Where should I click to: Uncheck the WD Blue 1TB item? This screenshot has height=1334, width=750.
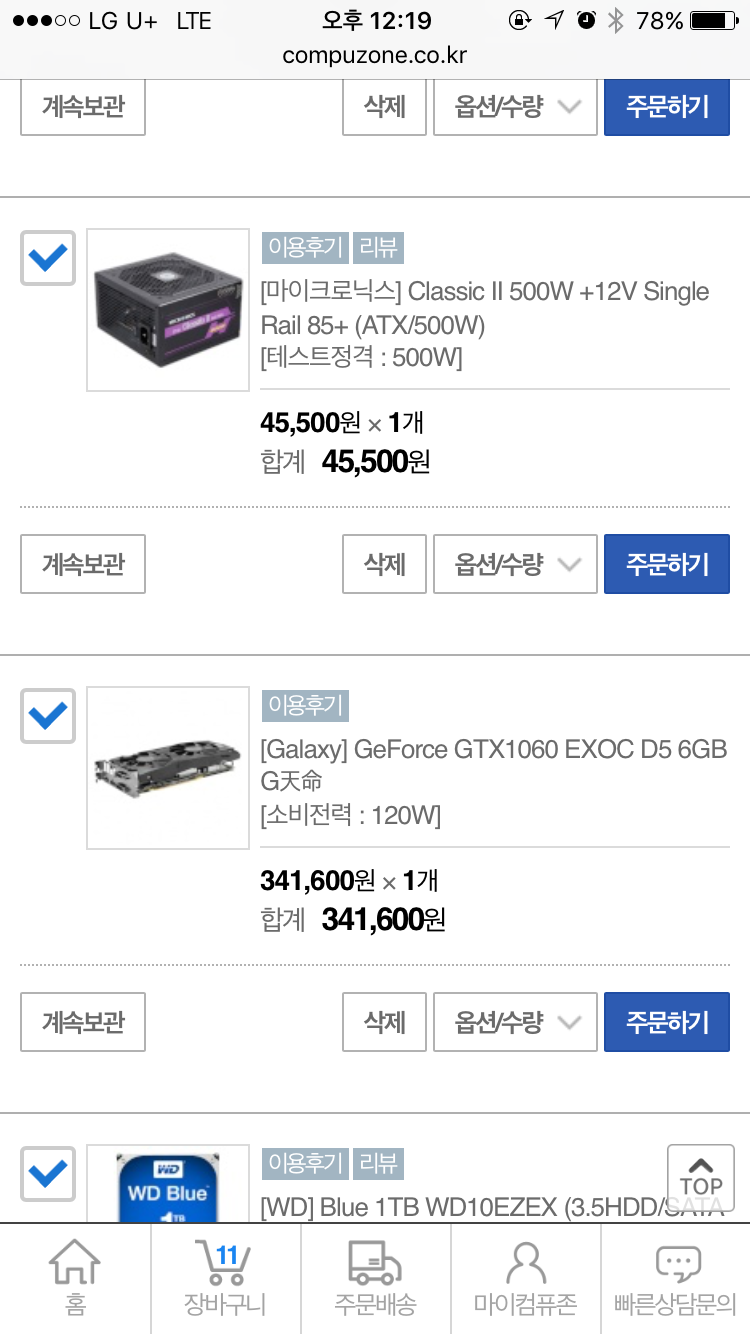click(48, 1174)
